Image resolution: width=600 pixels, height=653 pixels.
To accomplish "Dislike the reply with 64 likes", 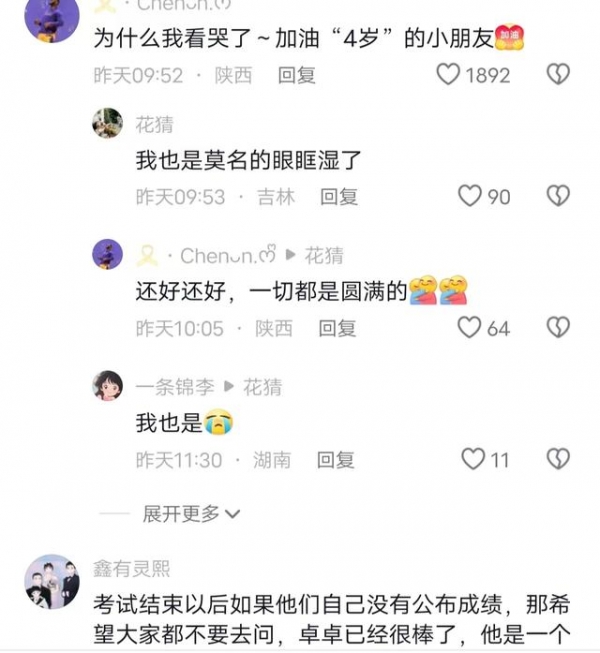I will point(558,328).
